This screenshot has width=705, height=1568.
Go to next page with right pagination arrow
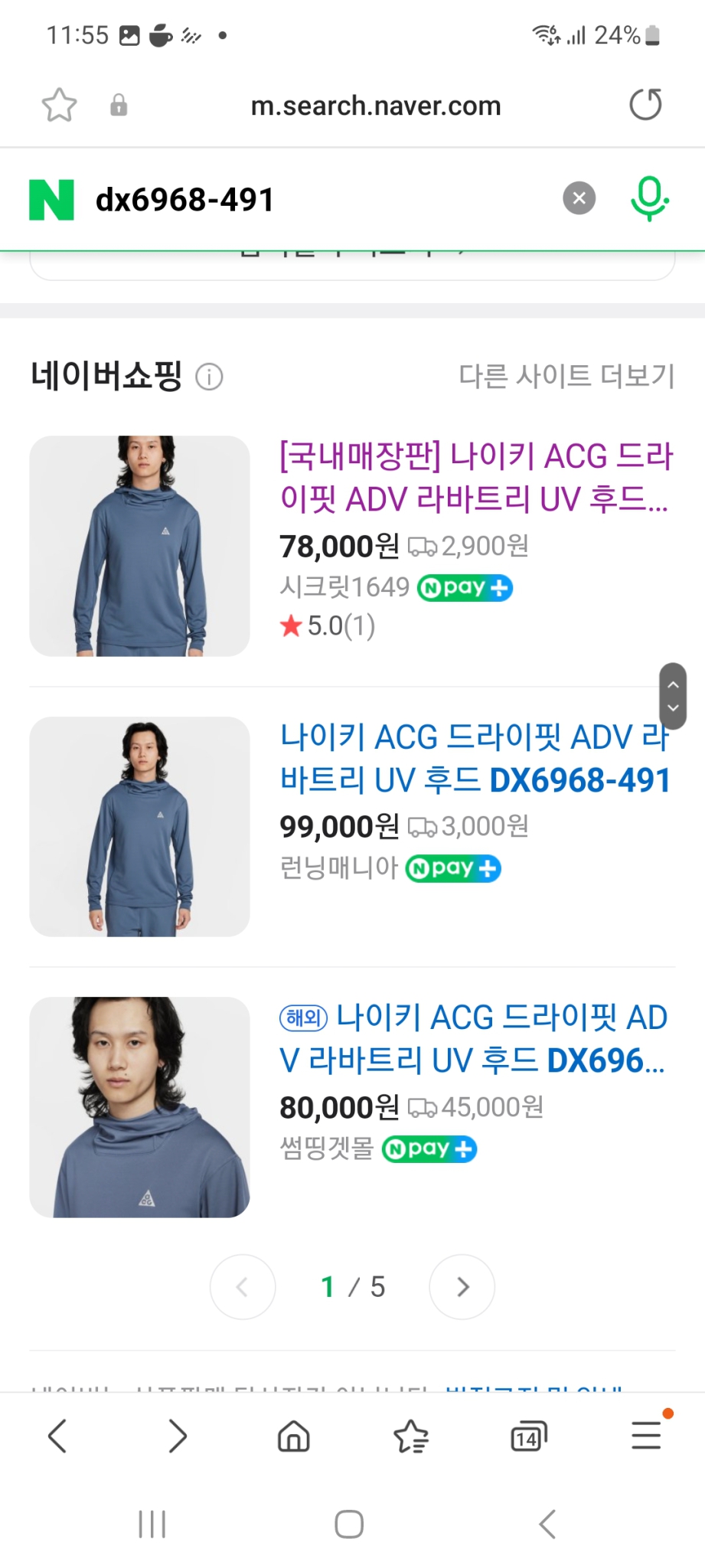pos(462,1287)
